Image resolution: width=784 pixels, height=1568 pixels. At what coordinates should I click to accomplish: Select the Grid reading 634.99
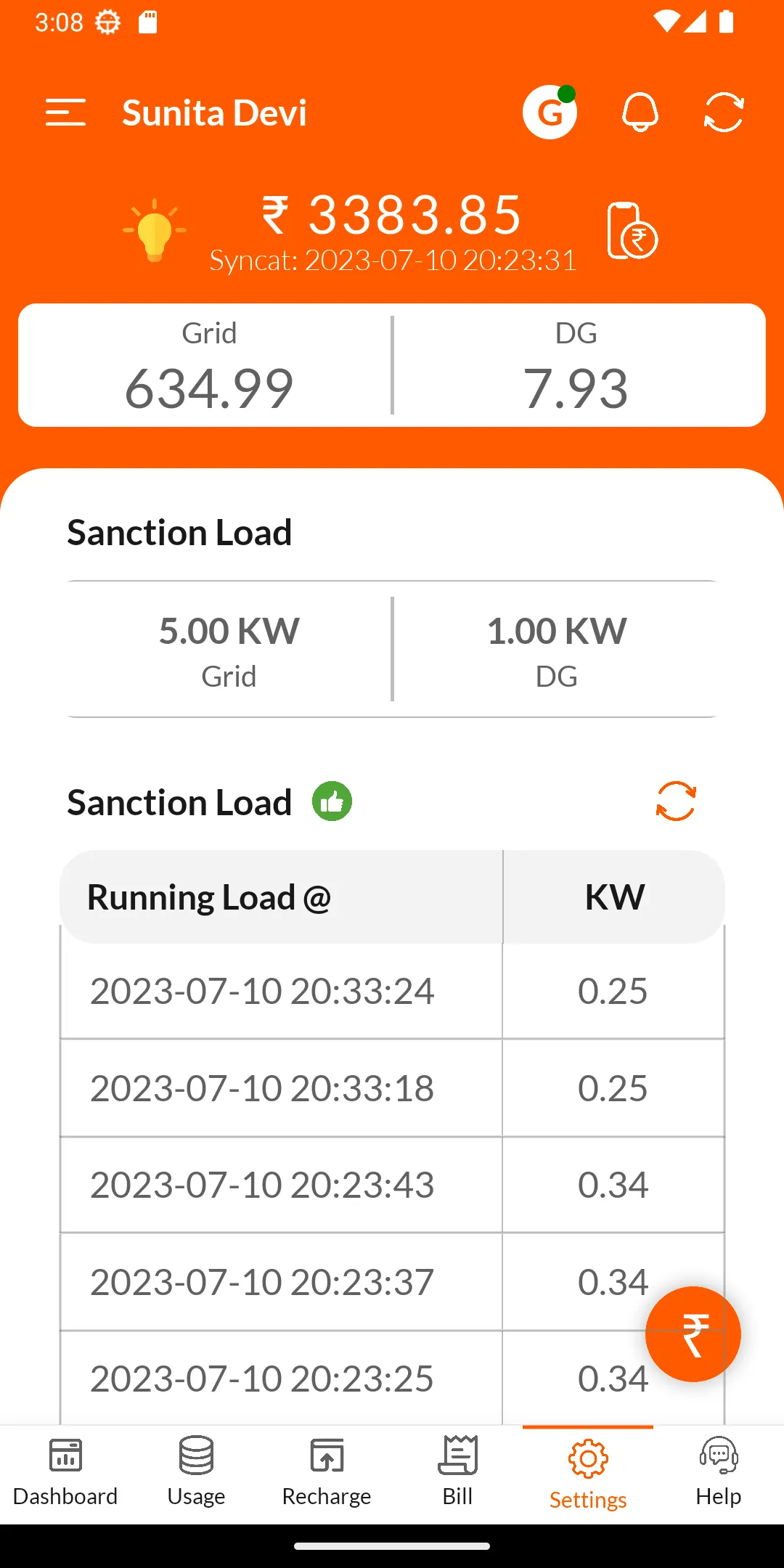coord(208,387)
